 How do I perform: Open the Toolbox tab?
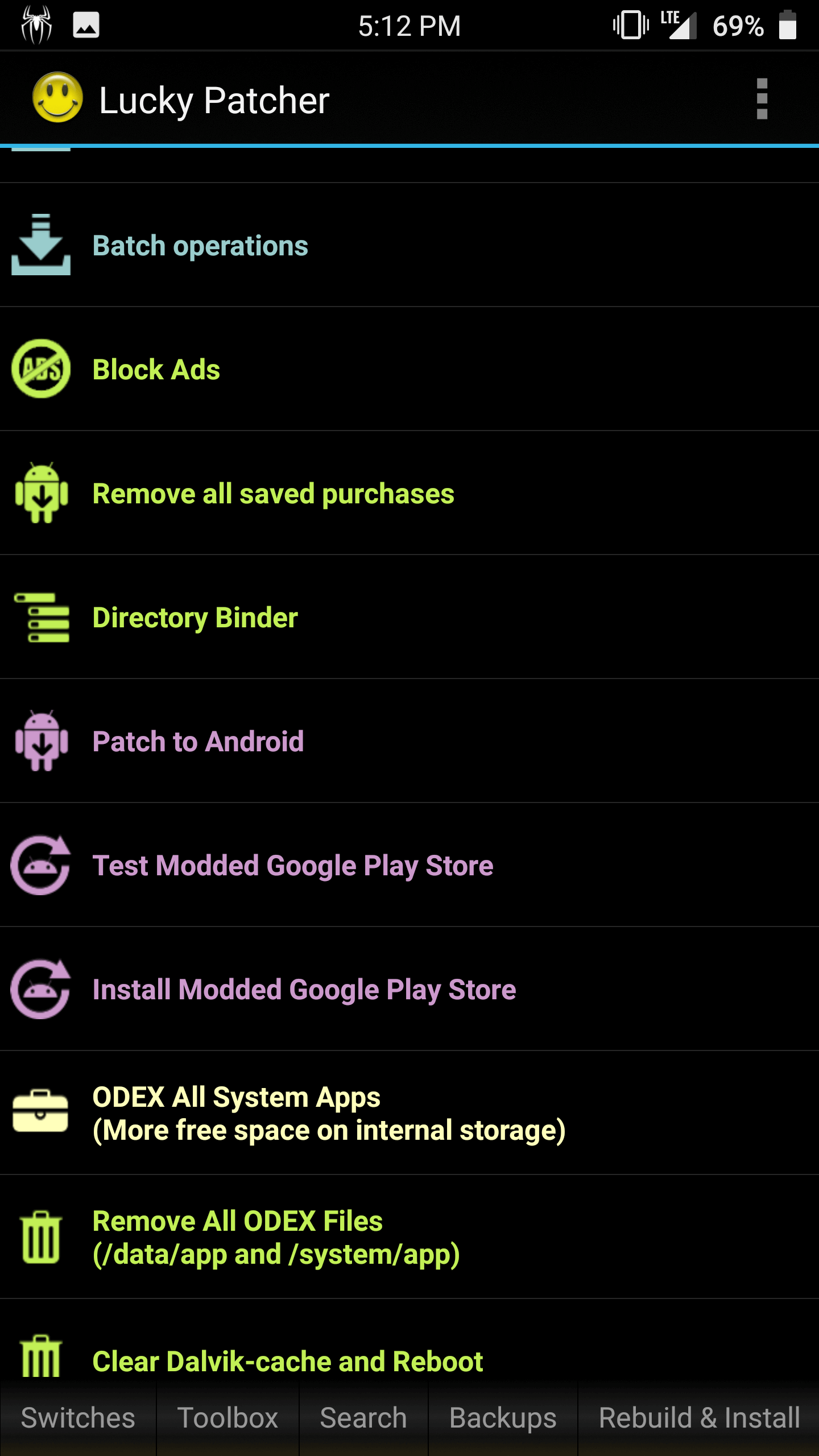coord(227,1418)
